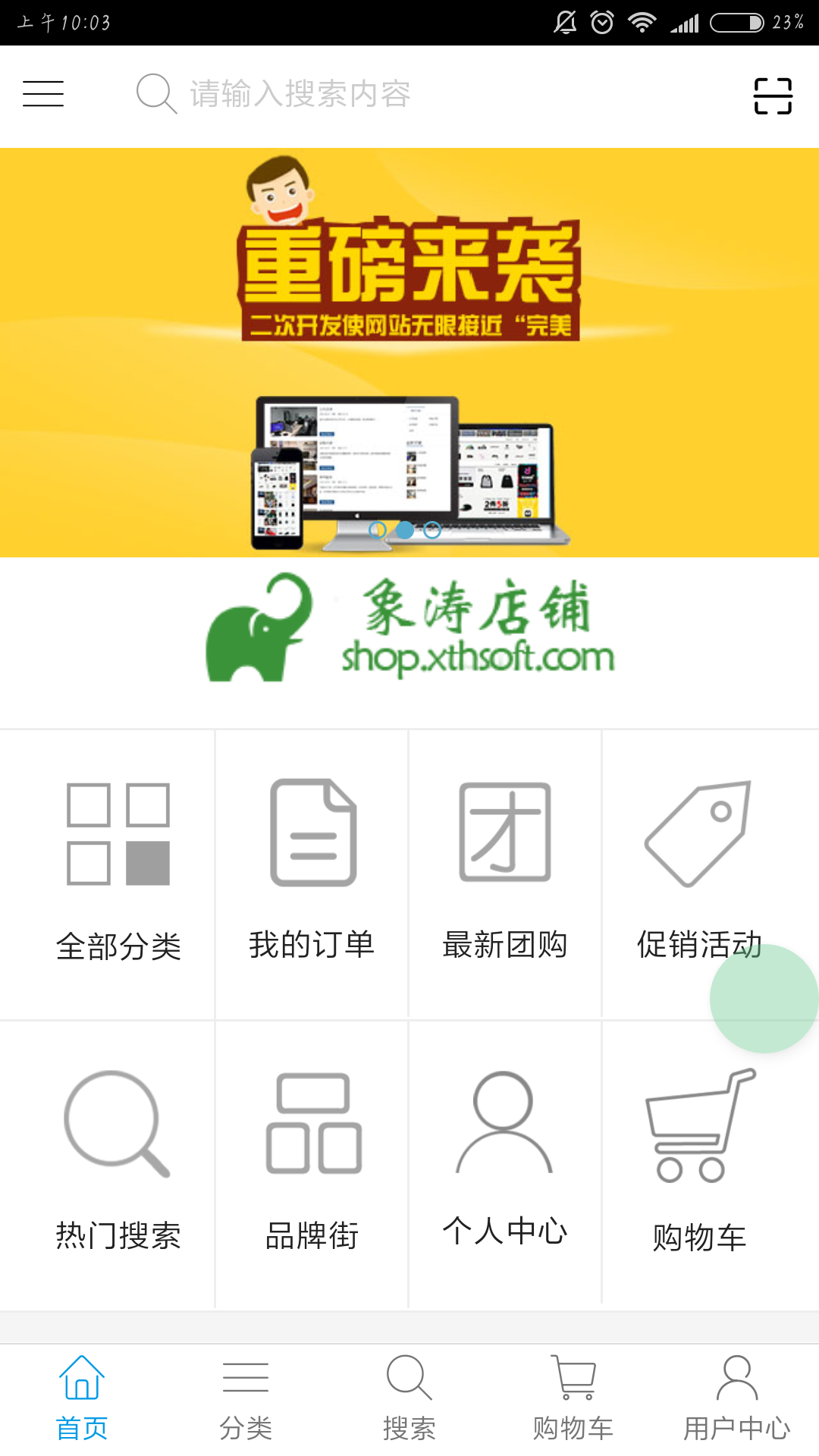Switch to the bottom 购物车 tab
Image resolution: width=819 pixels, height=1456 pixels.
[x=573, y=1398]
